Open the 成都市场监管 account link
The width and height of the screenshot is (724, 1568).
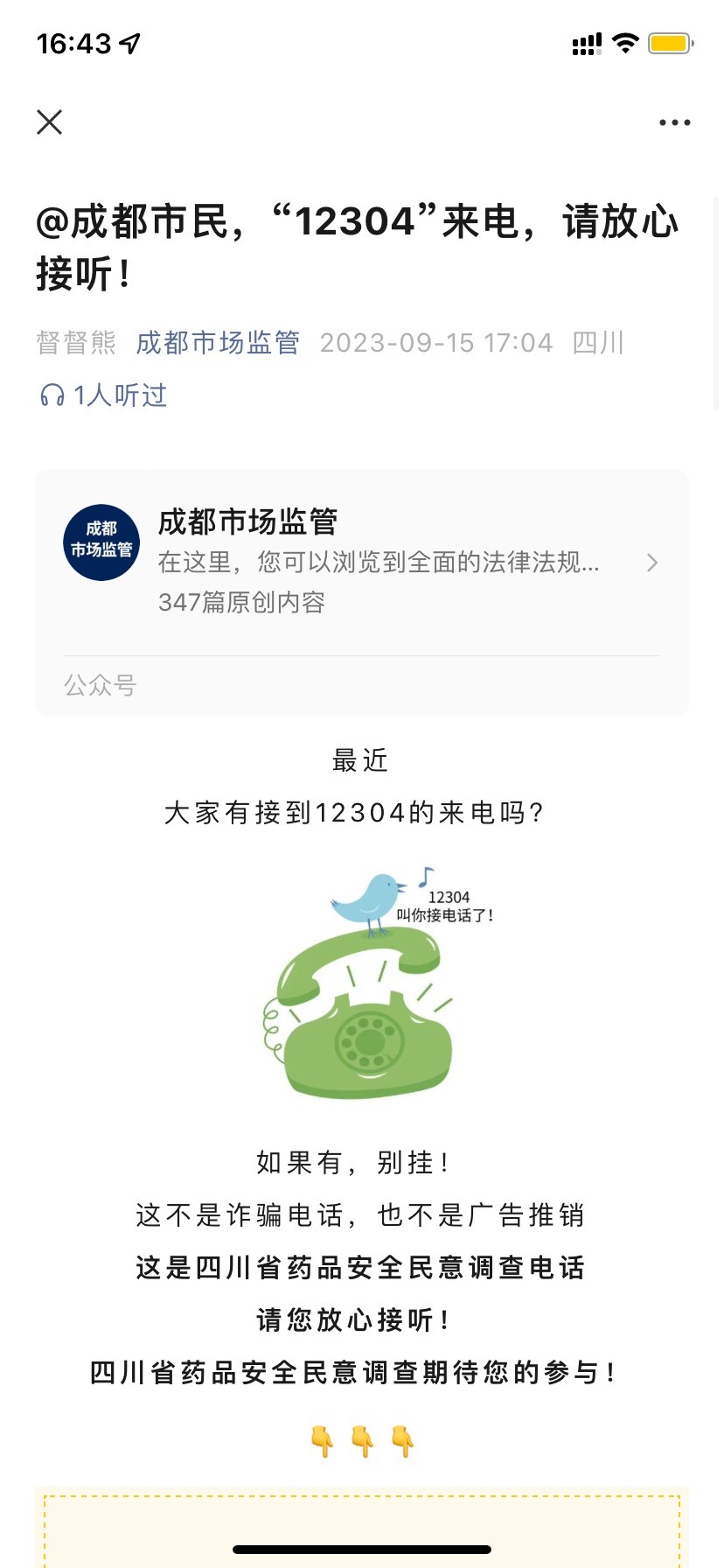[218, 342]
